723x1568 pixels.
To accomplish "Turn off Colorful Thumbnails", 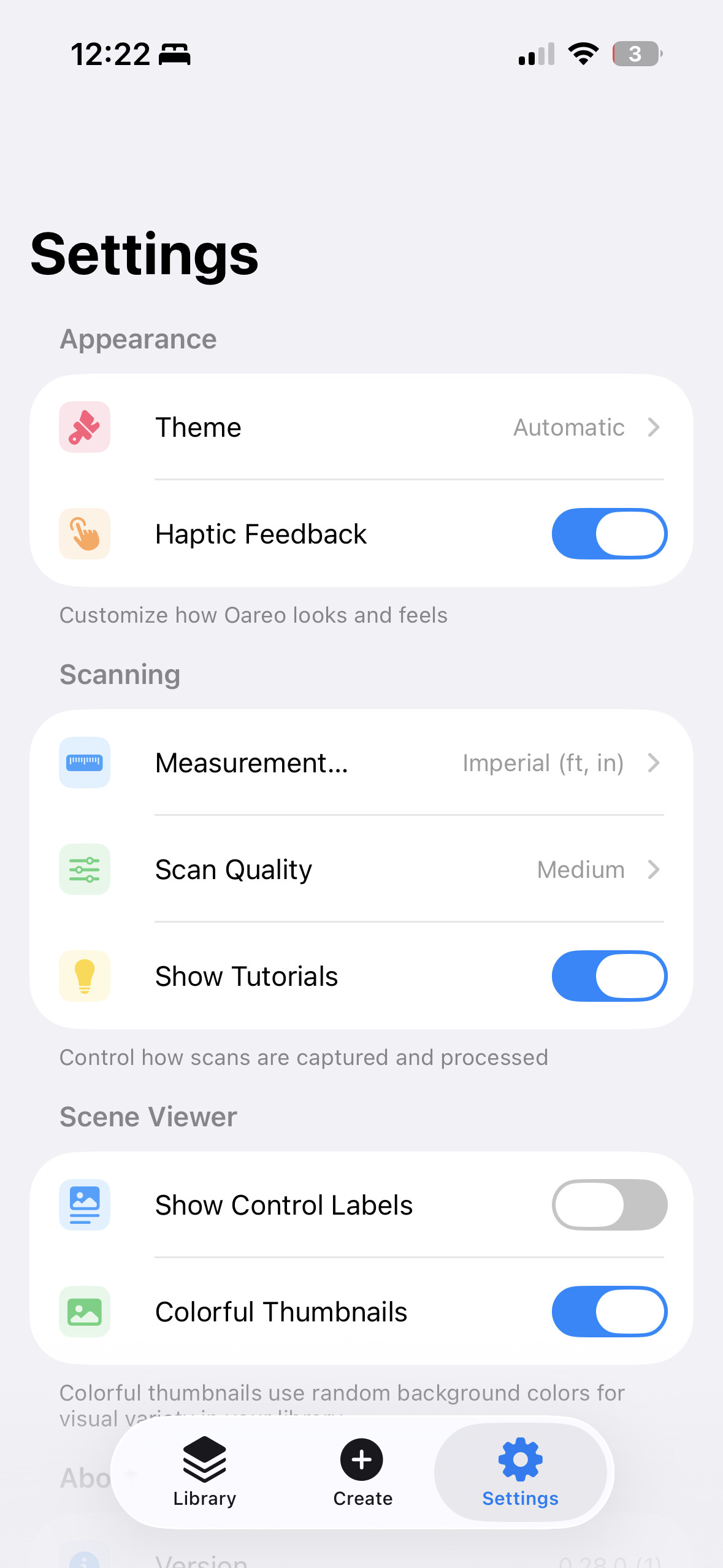I will click(x=609, y=1312).
